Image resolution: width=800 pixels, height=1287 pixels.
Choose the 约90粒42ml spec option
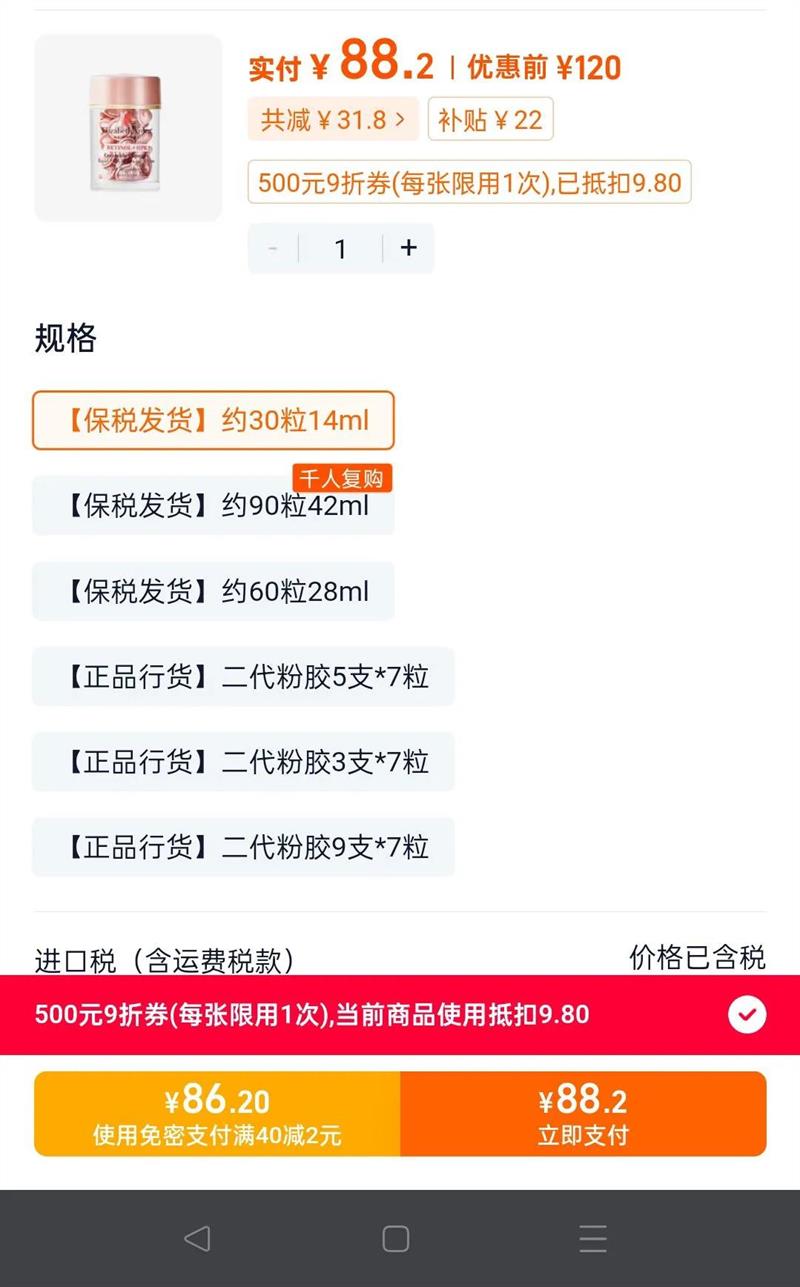click(214, 506)
